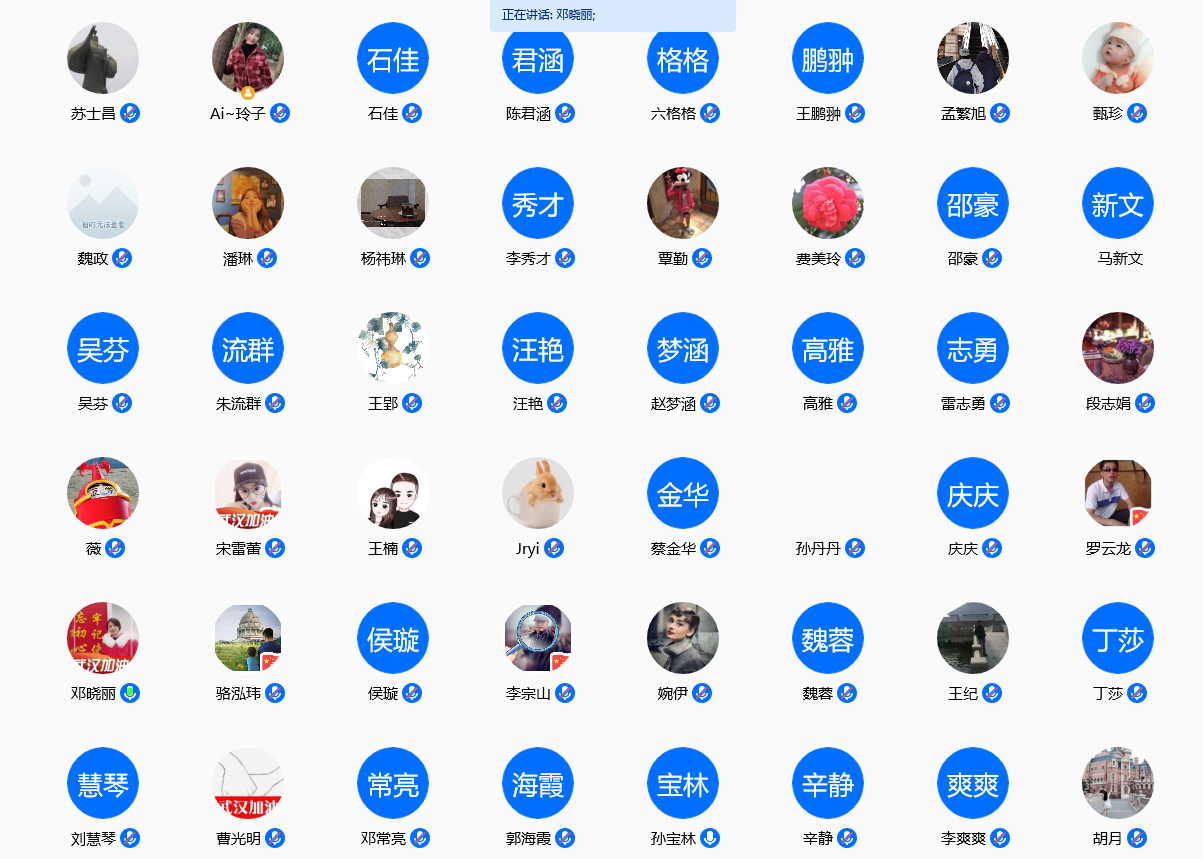Select 陈君涵's avatar tile

[538, 58]
